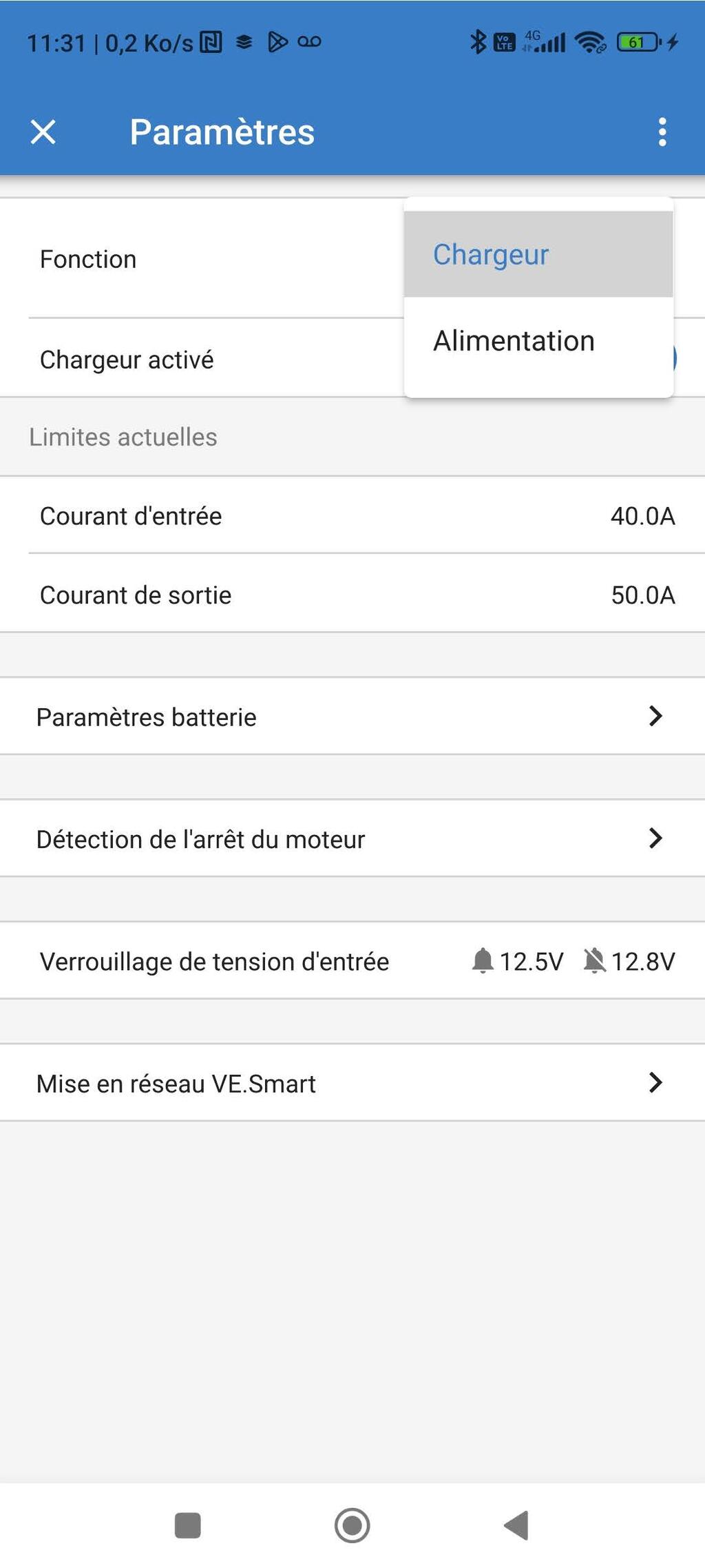Select the Chargeur option
This screenshot has width=705, height=1568.
(538, 254)
